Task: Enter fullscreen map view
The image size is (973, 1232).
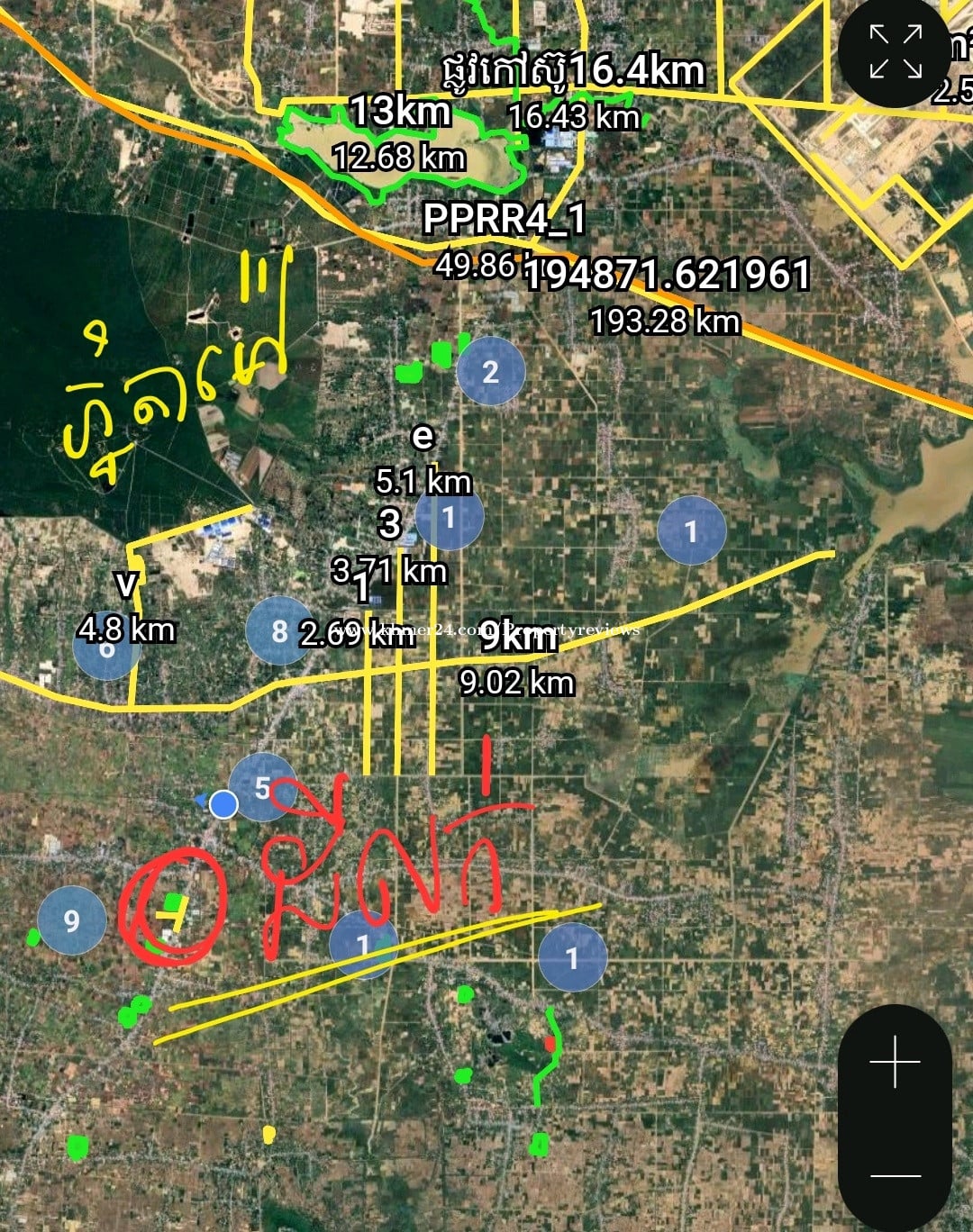Action: coord(895,51)
